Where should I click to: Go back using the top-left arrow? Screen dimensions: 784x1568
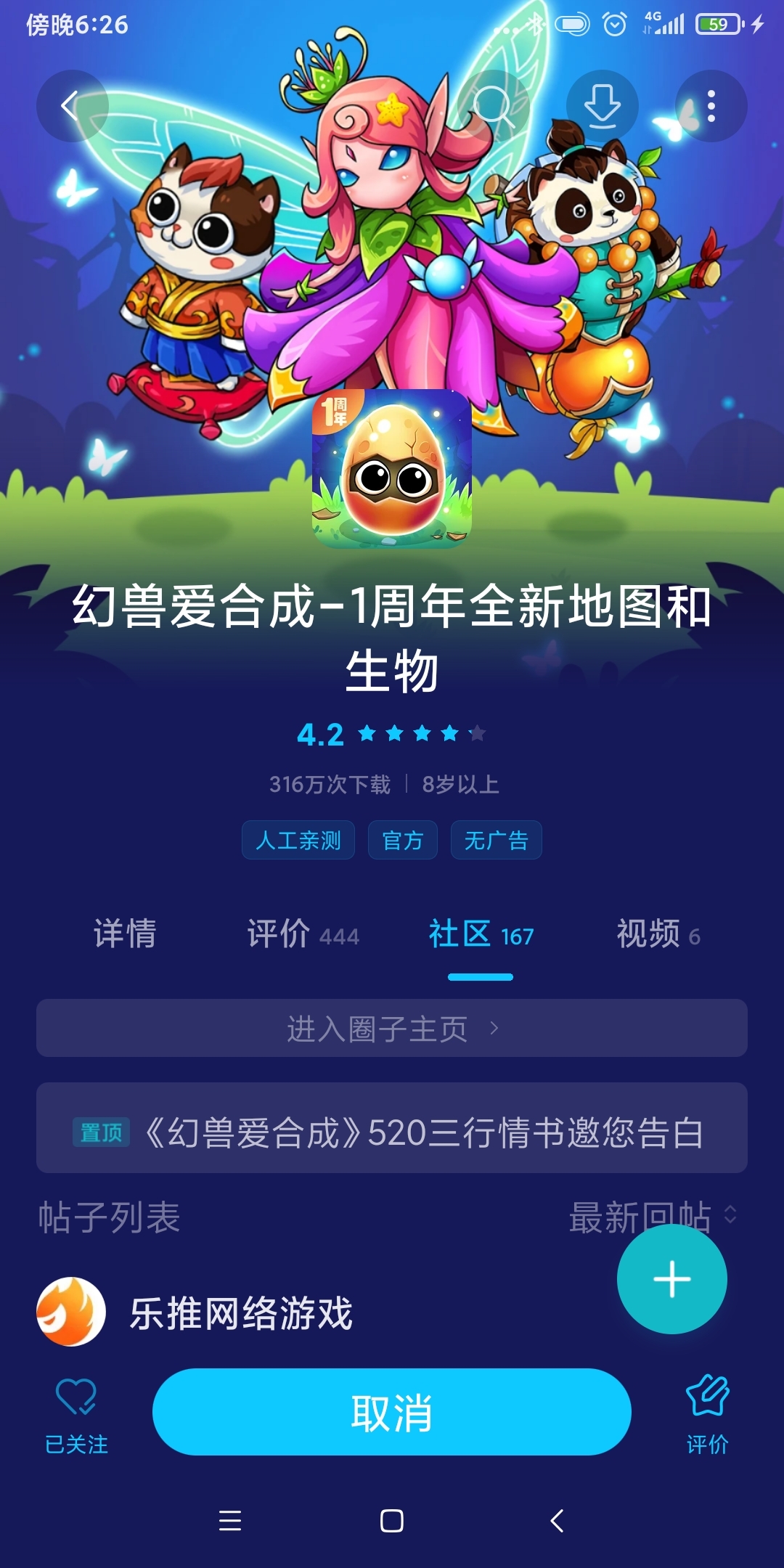pyautogui.click(x=72, y=106)
